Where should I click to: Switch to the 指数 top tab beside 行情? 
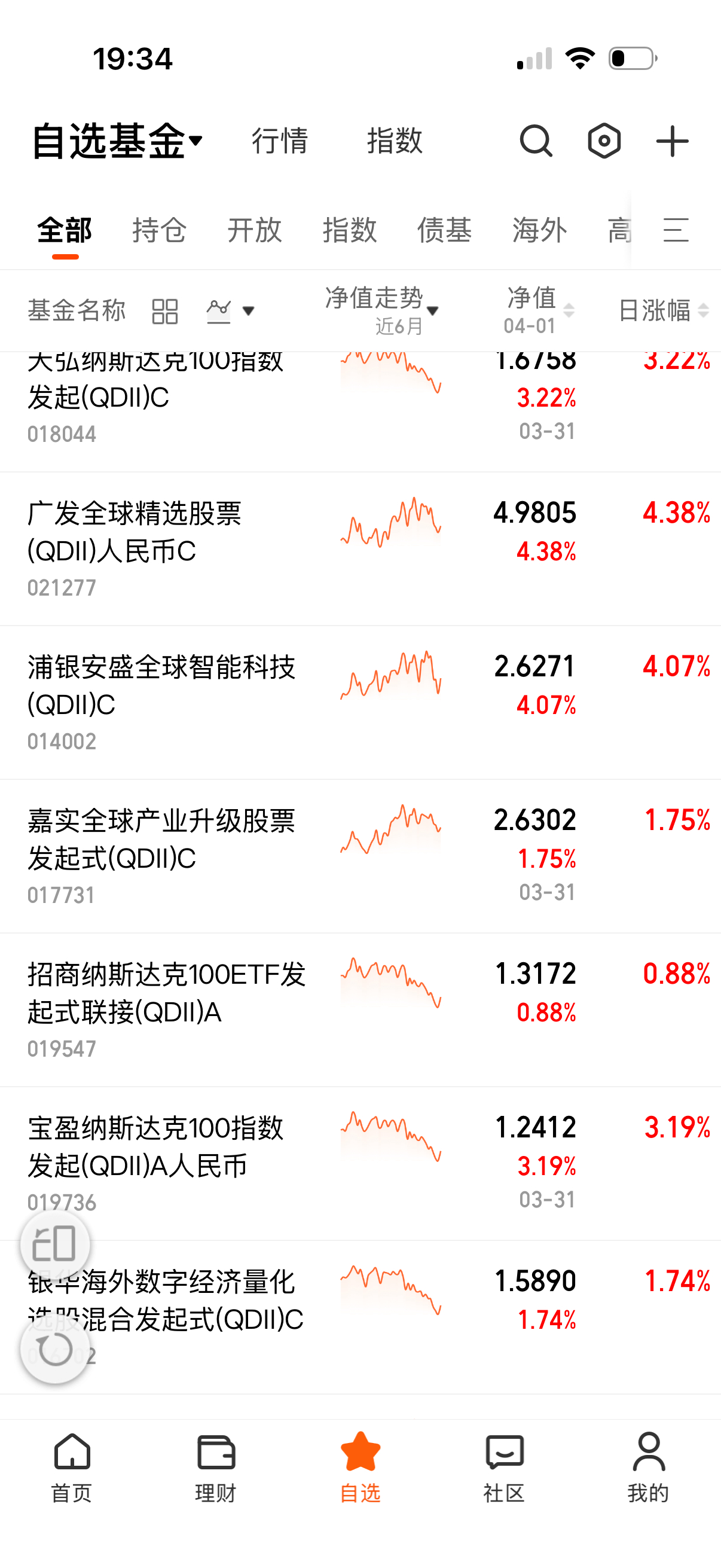coord(394,141)
